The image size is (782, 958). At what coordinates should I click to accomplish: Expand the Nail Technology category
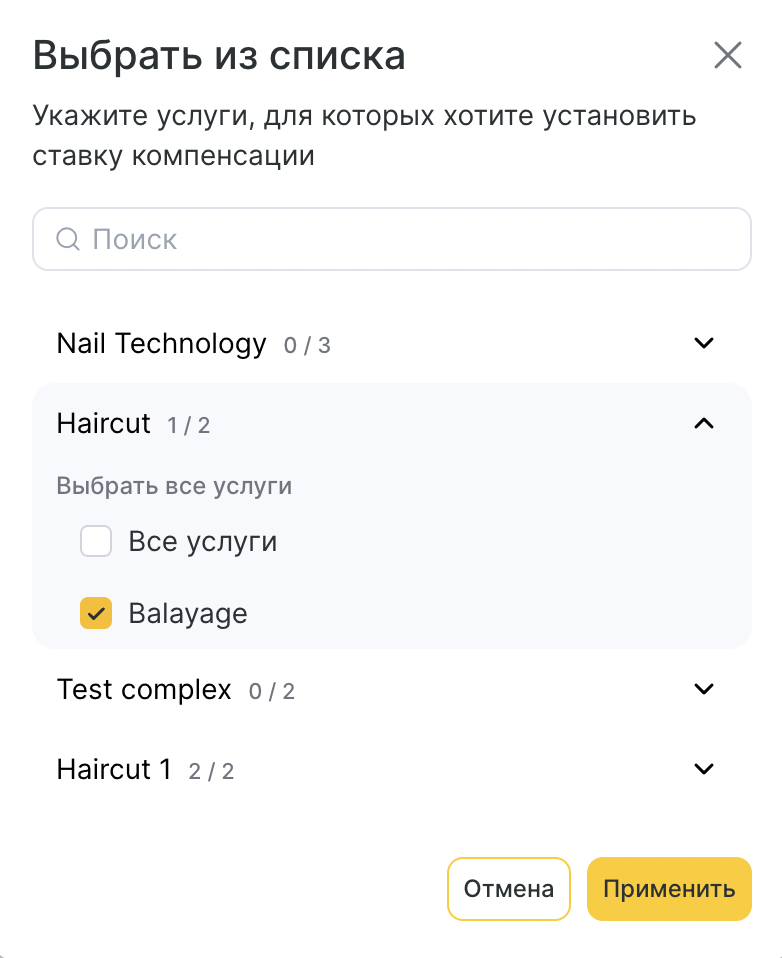click(x=704, y=343)
